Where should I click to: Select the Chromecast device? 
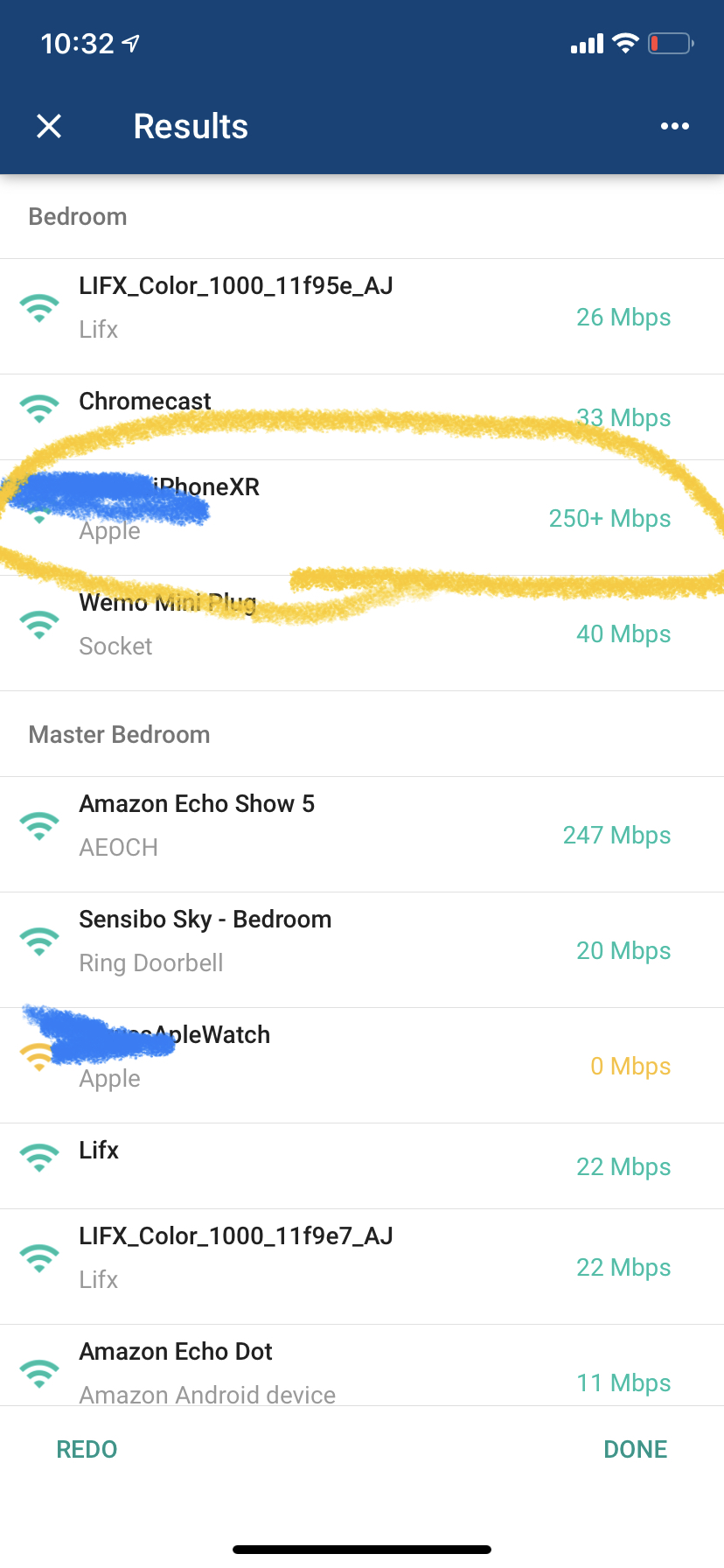point(362,417)
